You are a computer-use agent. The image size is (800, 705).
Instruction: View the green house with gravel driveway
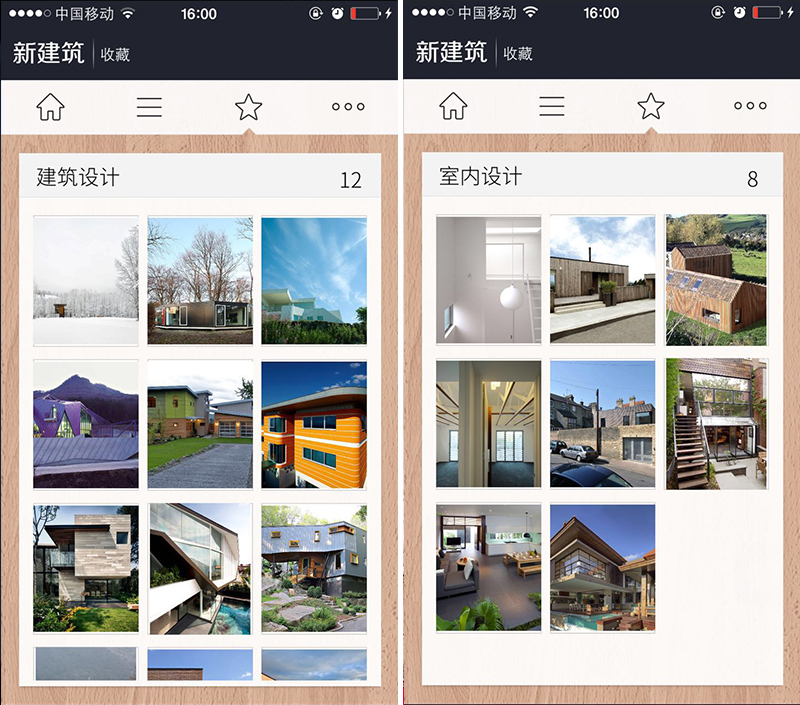coord(200,424)
